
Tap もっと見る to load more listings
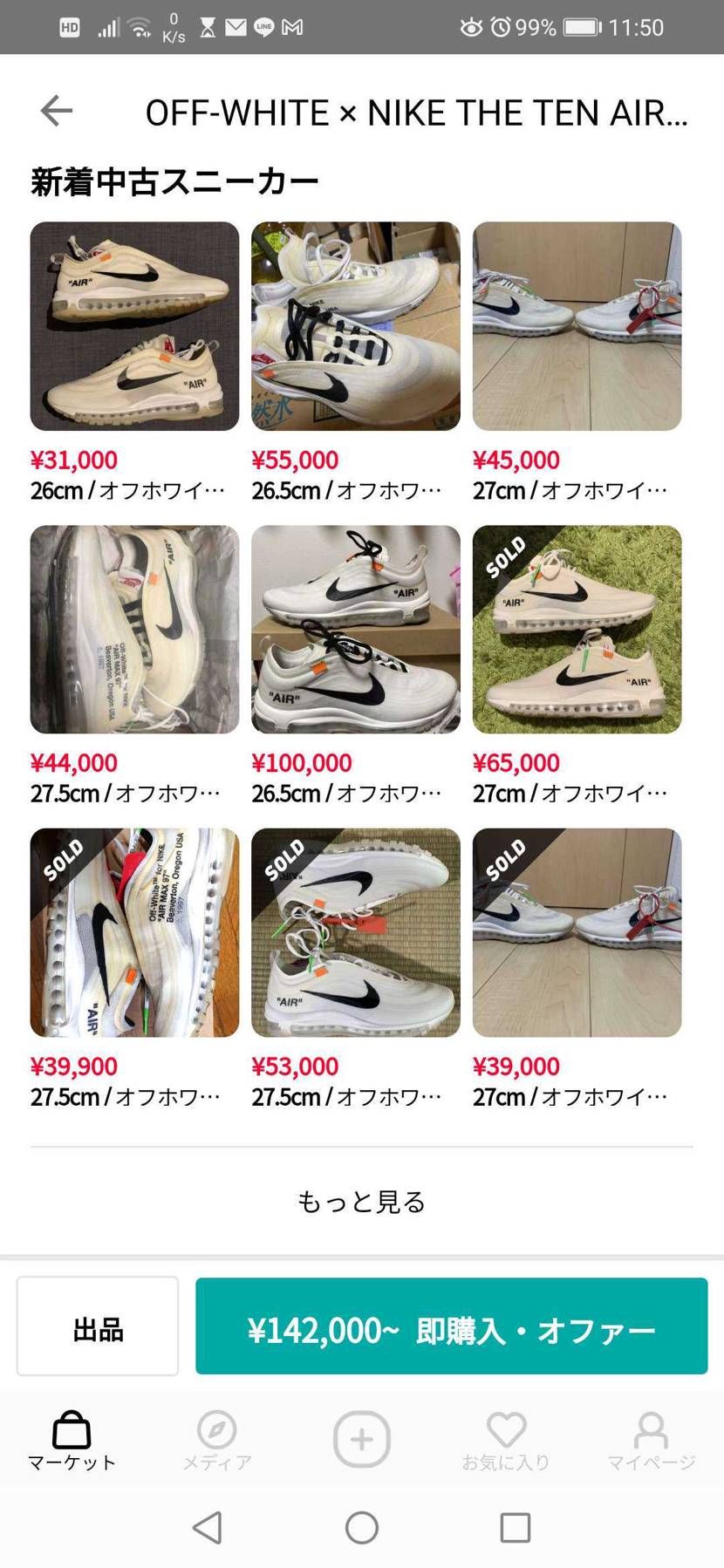pyautogui.click(x=361, y=1202)
